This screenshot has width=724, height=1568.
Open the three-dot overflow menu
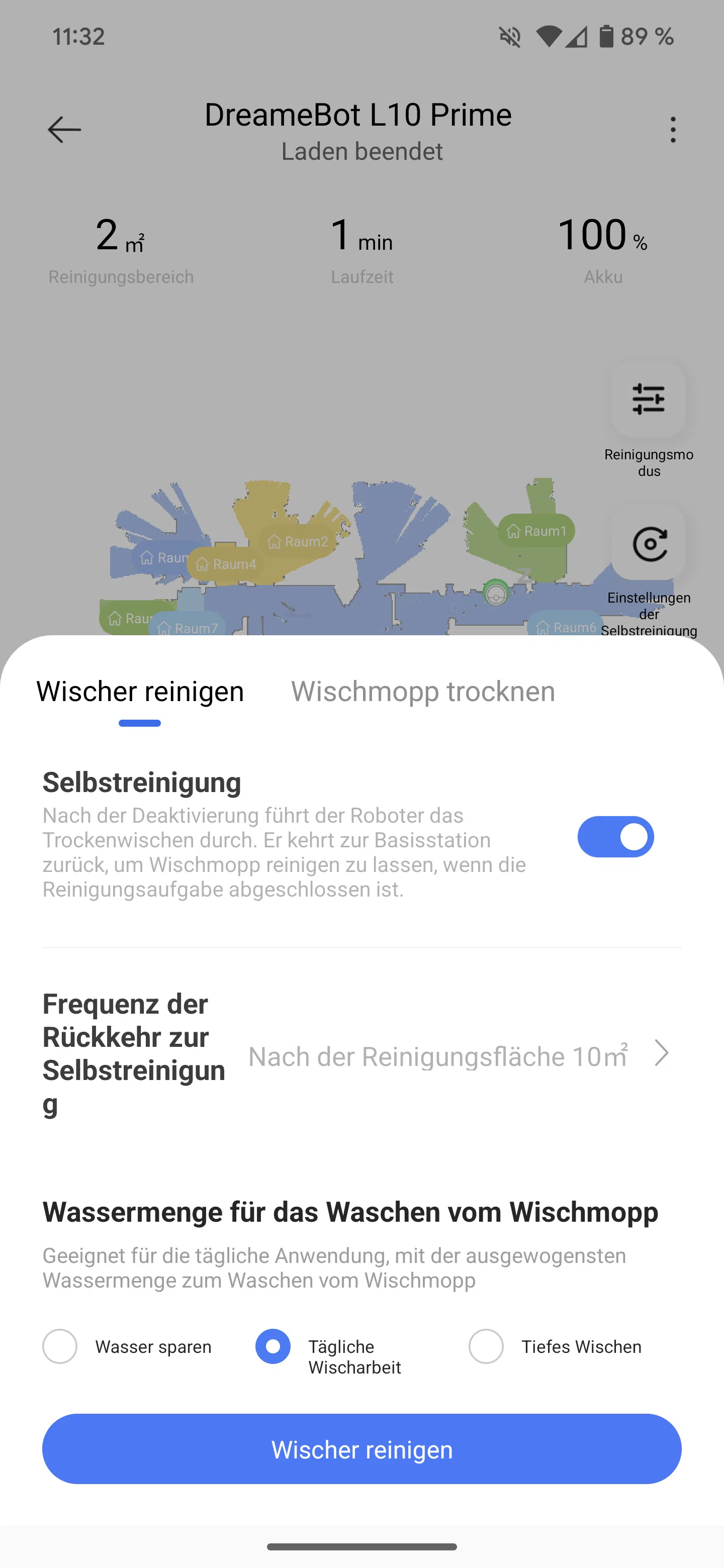pos(672,130)
